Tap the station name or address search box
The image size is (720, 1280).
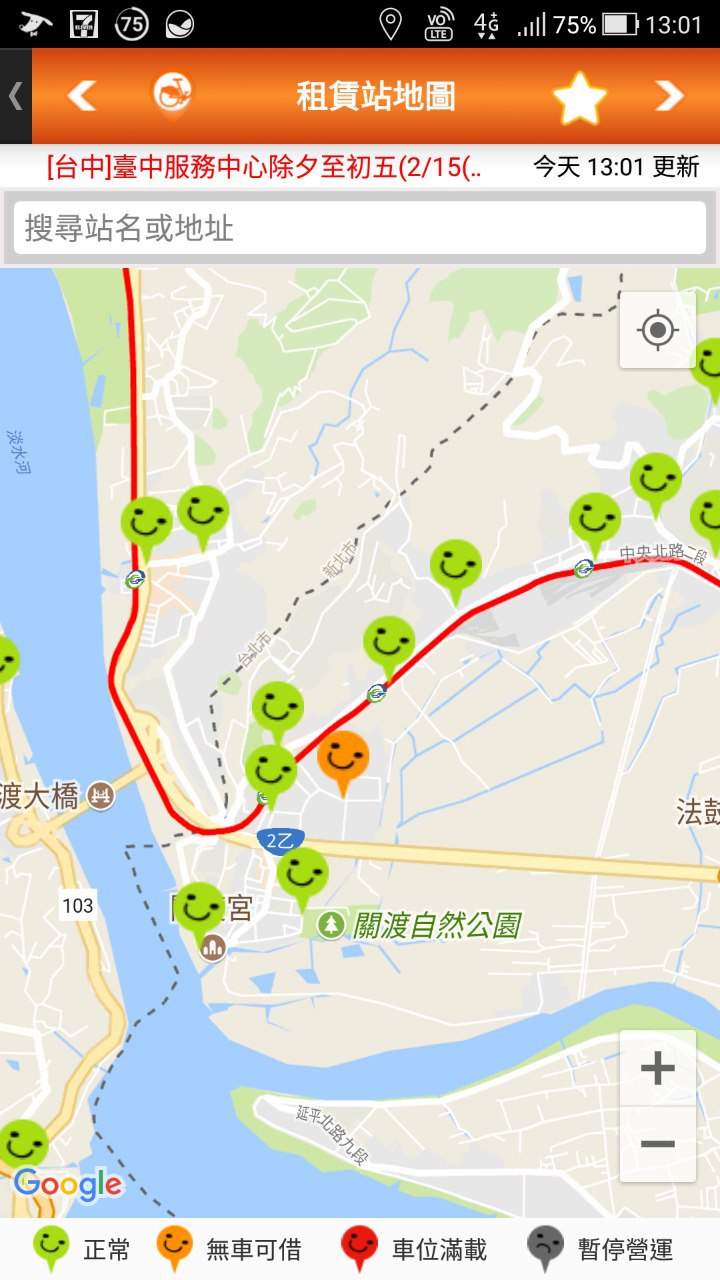point(360,228)
